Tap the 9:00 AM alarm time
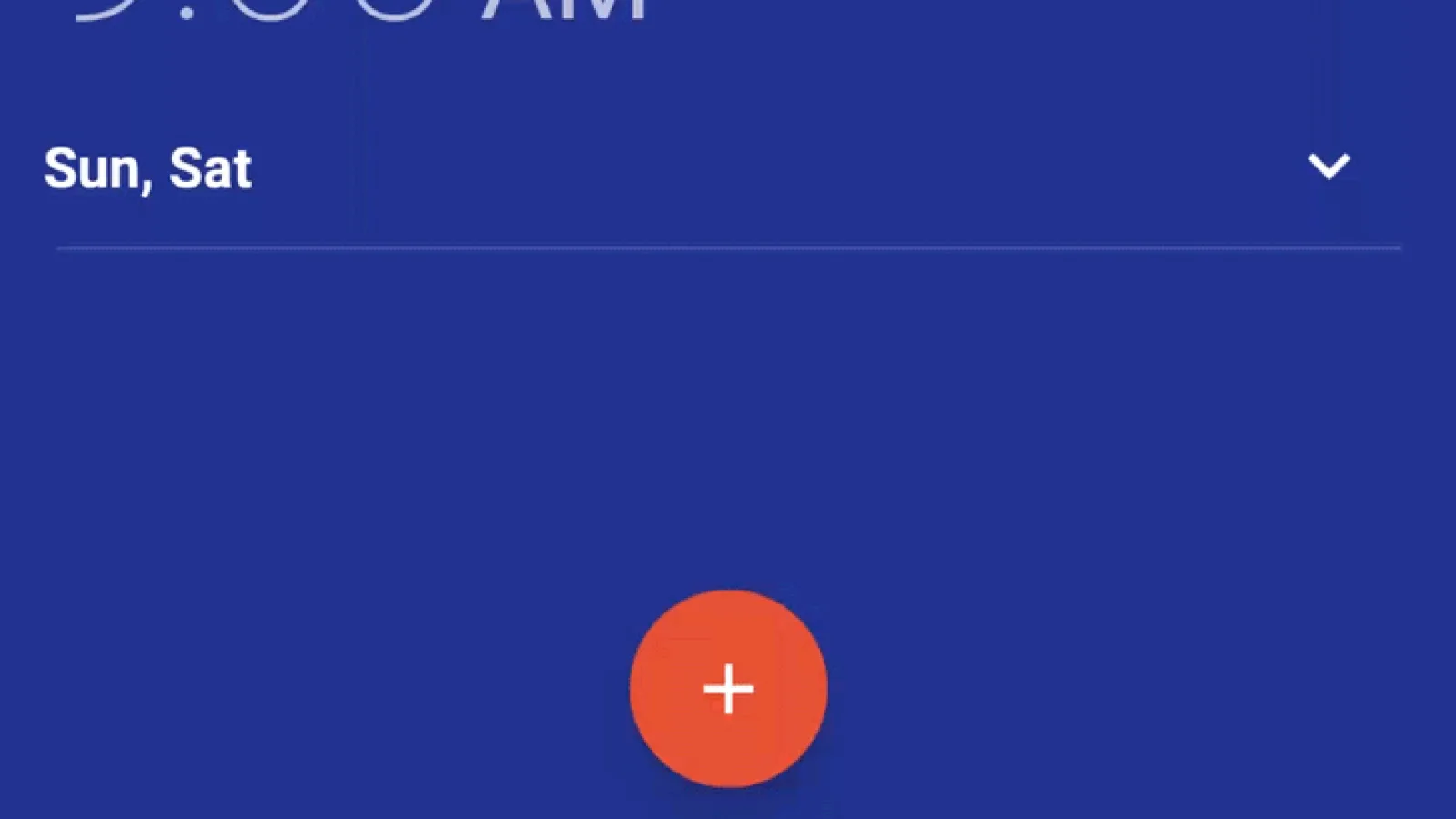 (x=362, y=10)
